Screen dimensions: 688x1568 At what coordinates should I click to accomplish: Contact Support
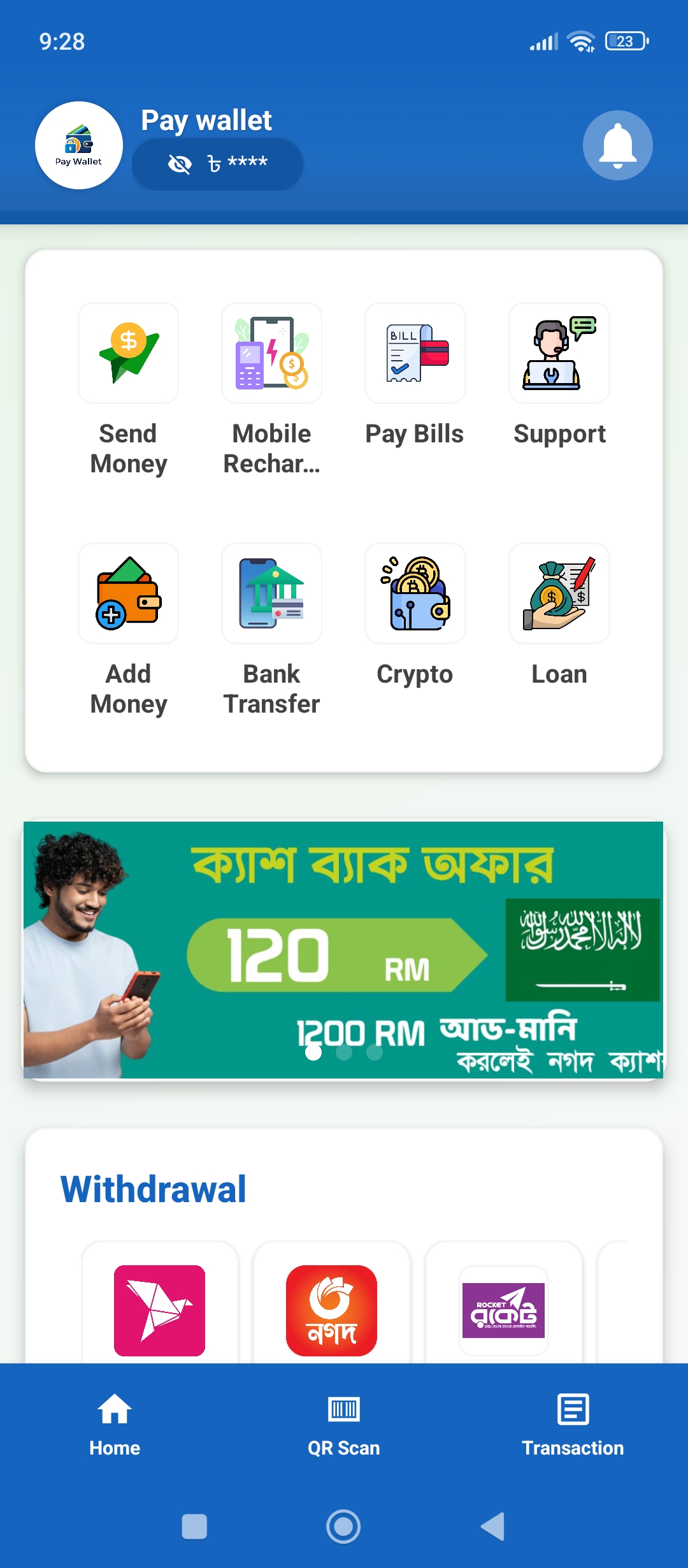559,354
